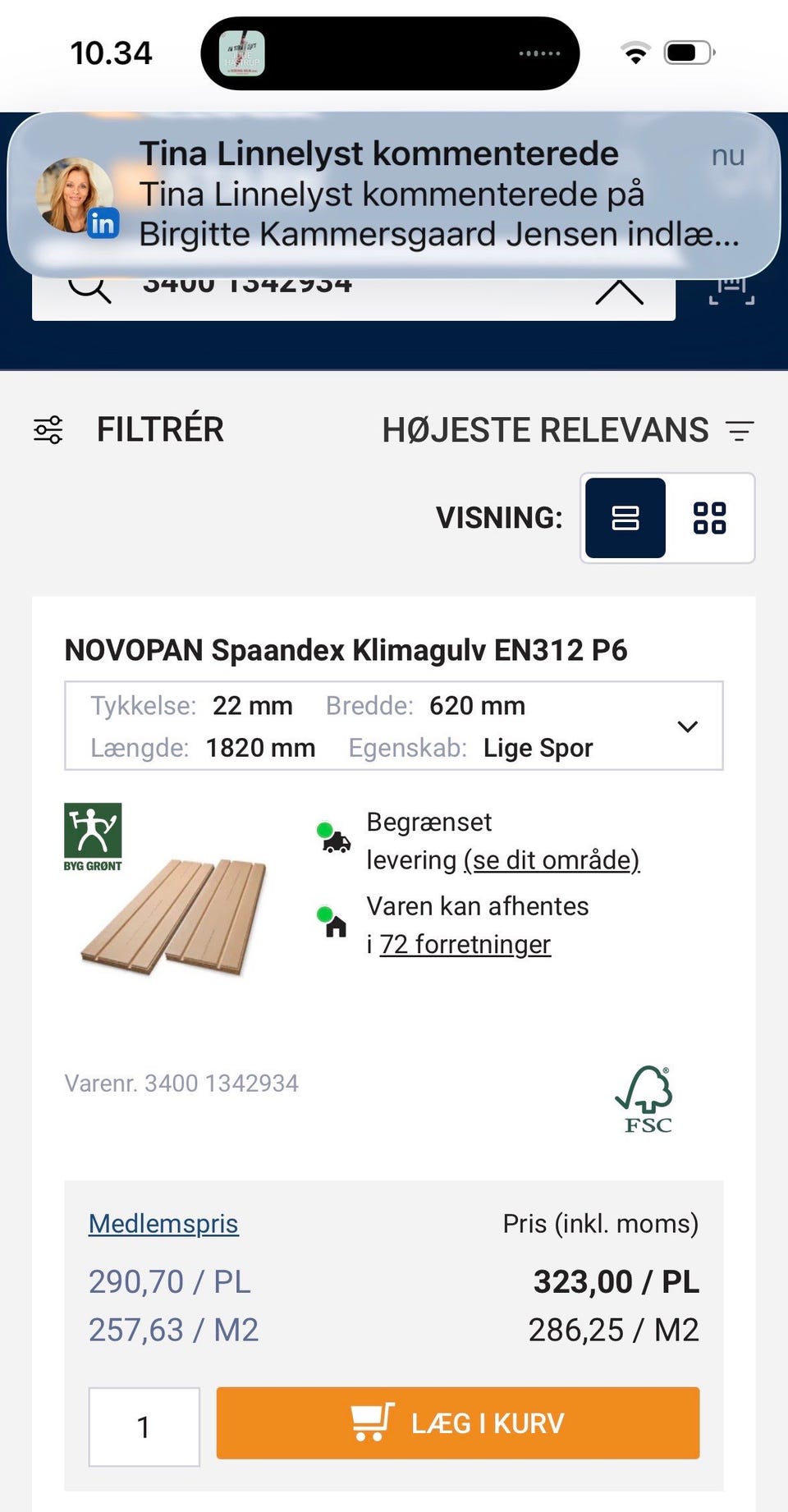The height and width of the screenshot is (1512, 788).
Task: Open the "72 forretninger" stores link
Action: click(465, 945)
